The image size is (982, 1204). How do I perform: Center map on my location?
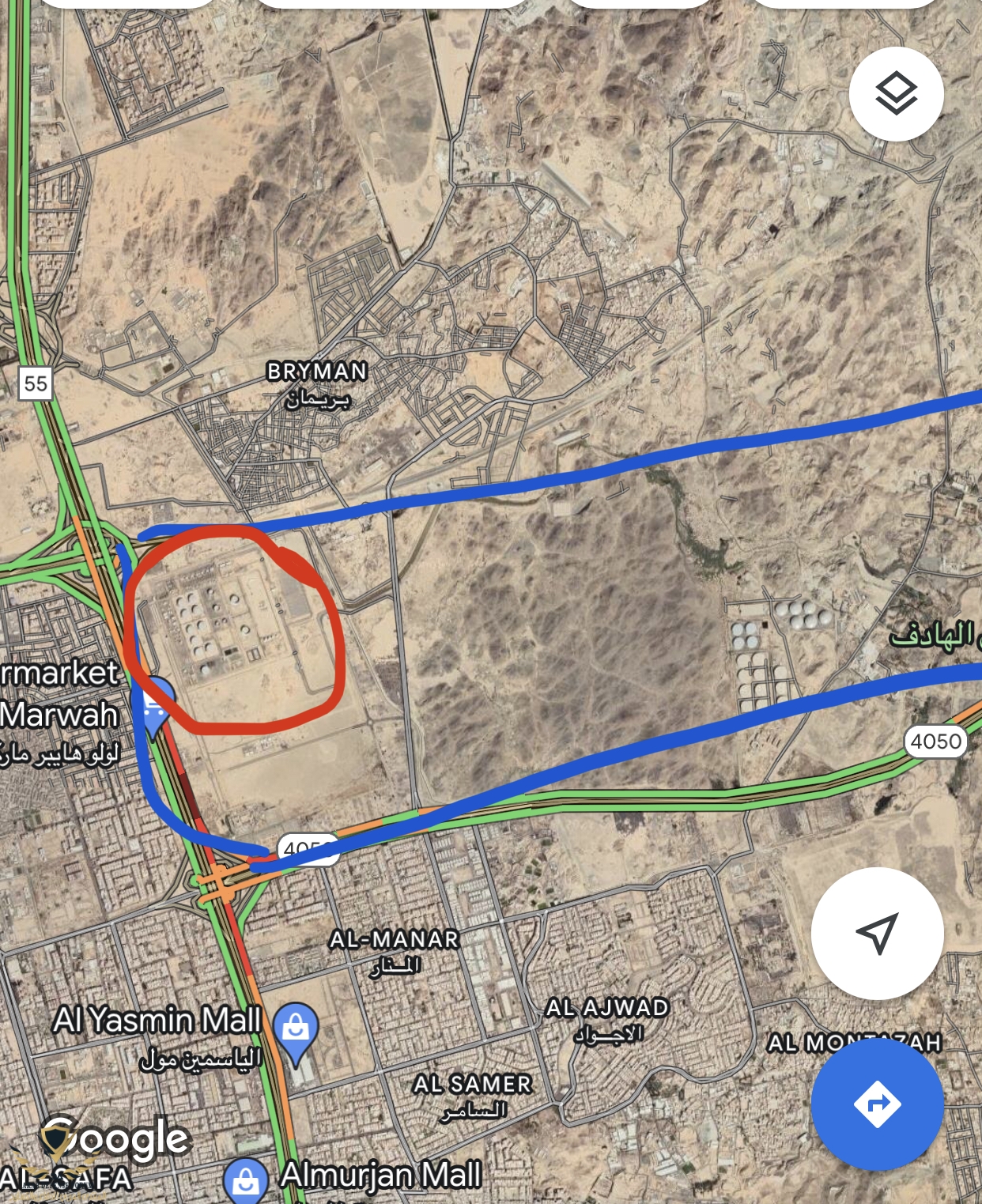click(877, 933)
